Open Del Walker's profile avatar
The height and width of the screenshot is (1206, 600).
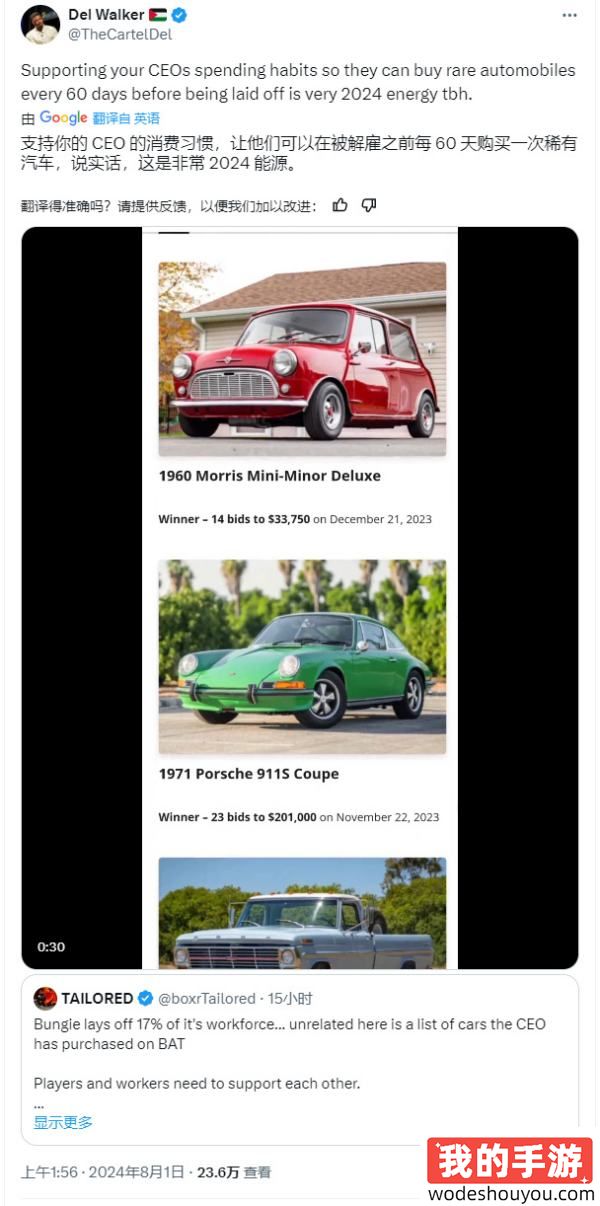tap(40, 25)
